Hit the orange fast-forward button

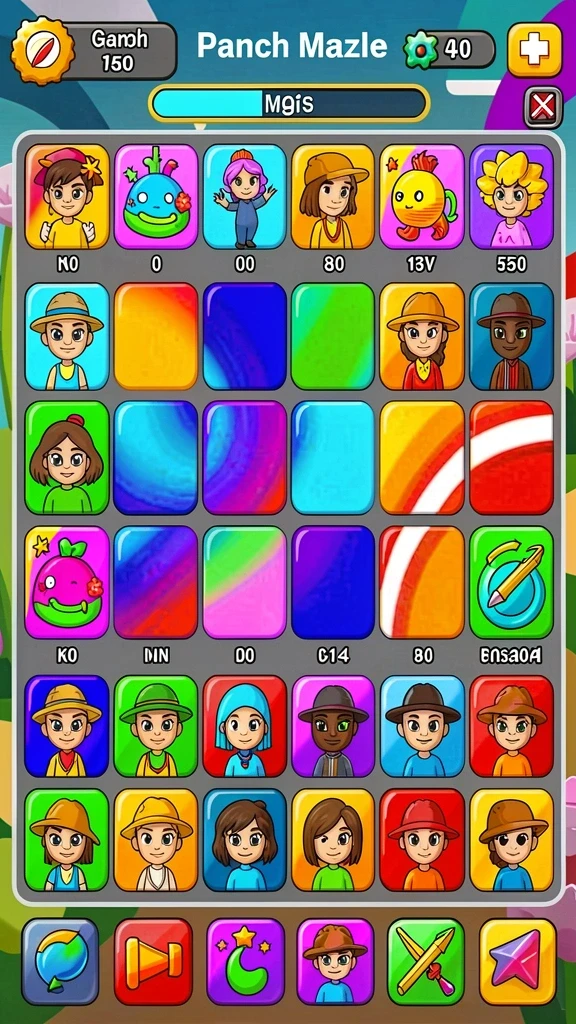pos(153,961)
